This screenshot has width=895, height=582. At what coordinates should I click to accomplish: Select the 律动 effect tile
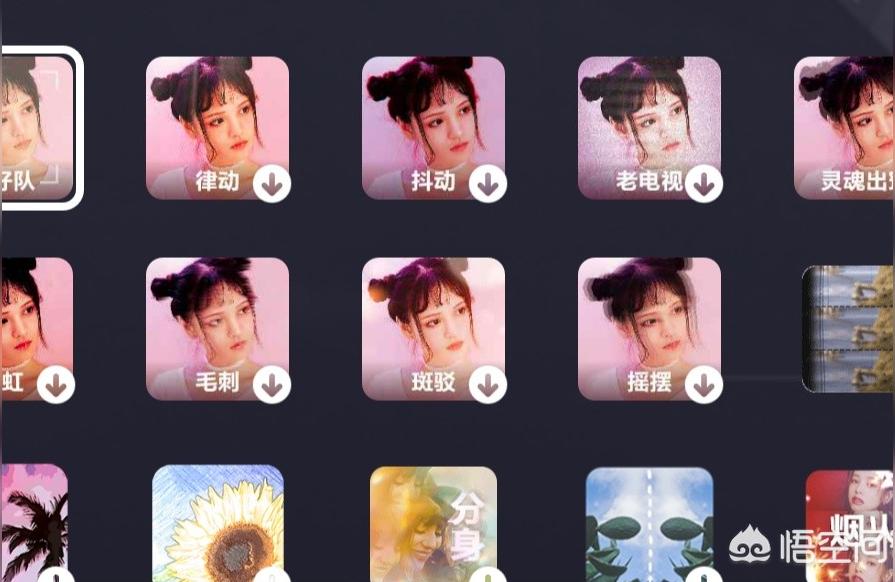coord(217,127)
